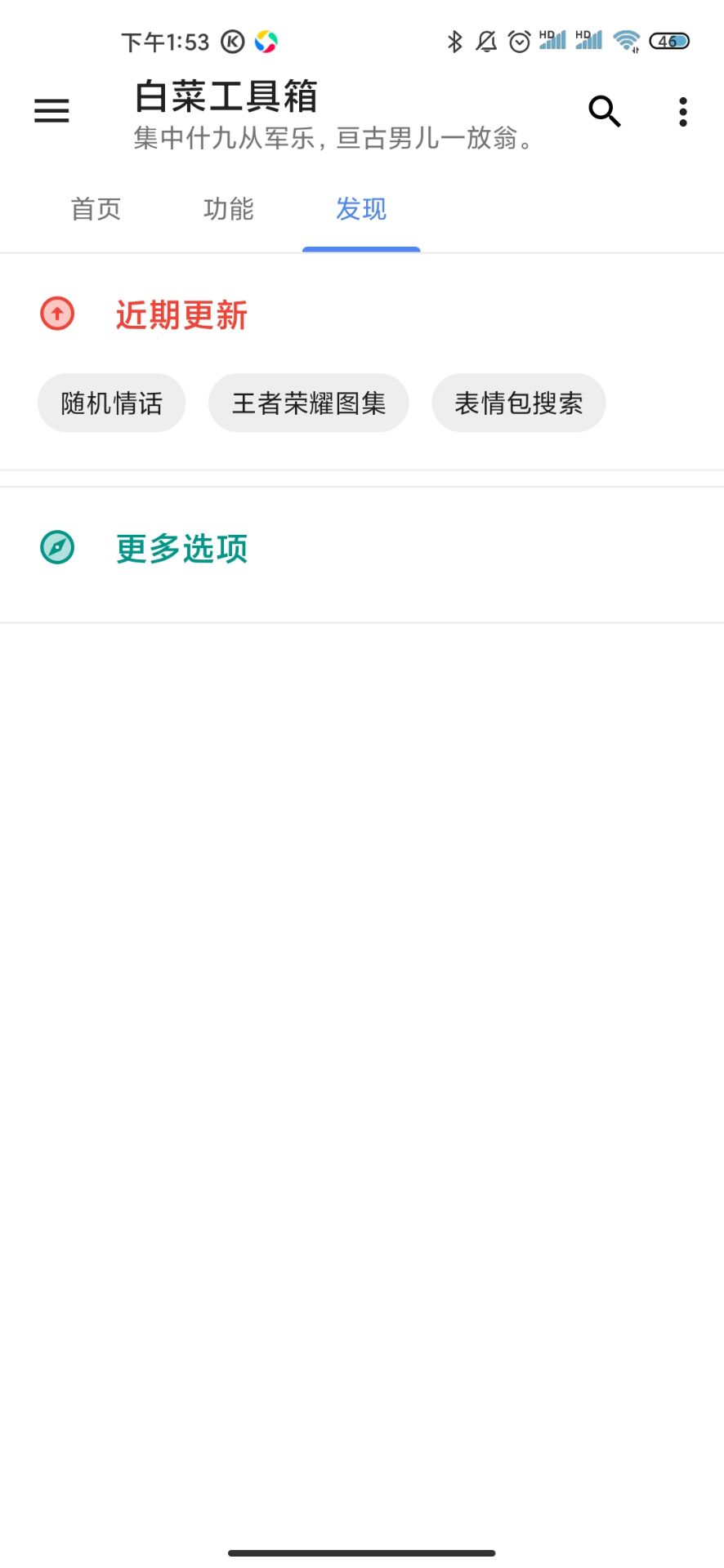Open the search icon in the top bar
724x1568 pixels.
(x=604, y=111)
